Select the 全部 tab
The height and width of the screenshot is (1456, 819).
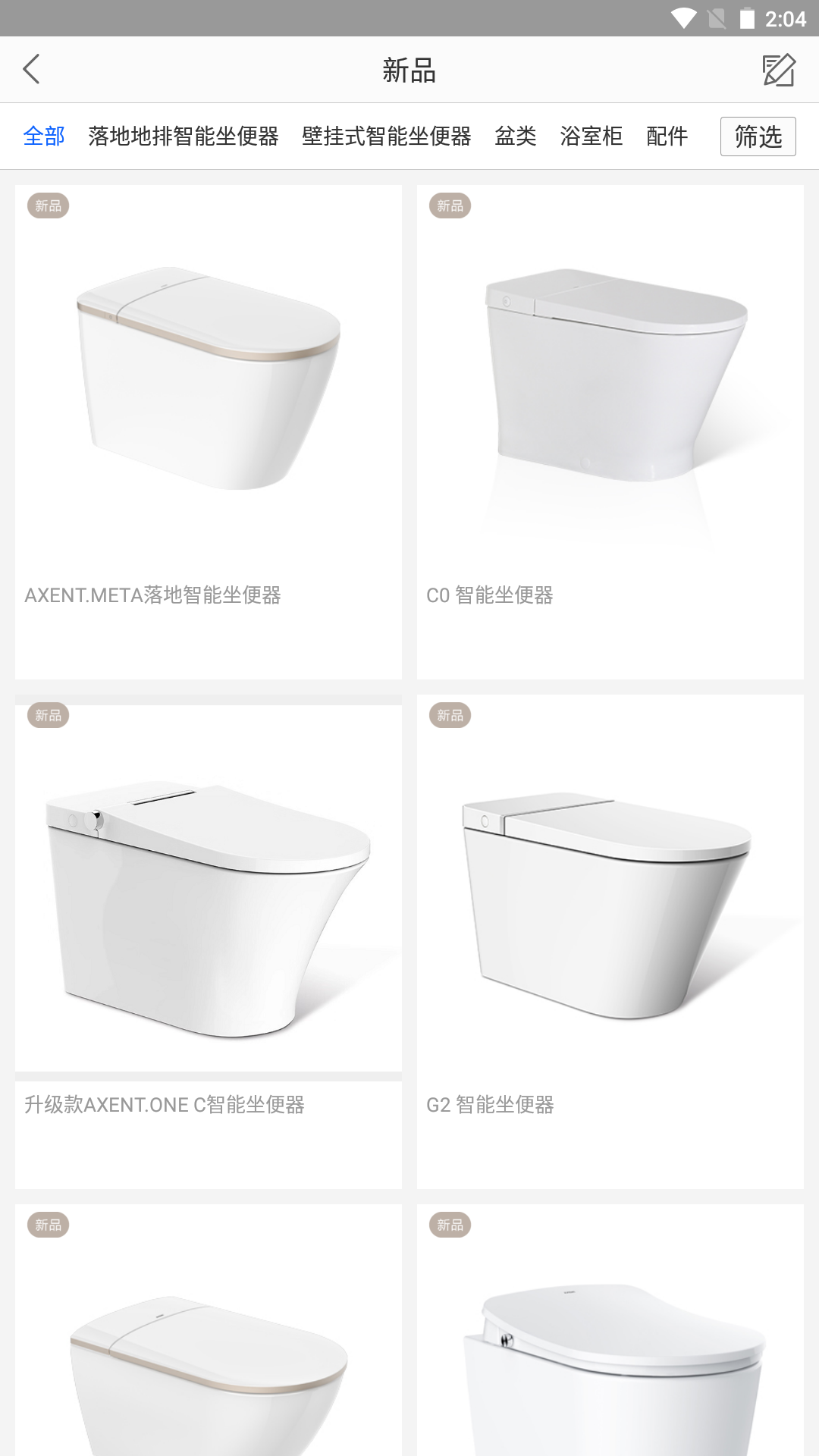click(x=44, y=136)
